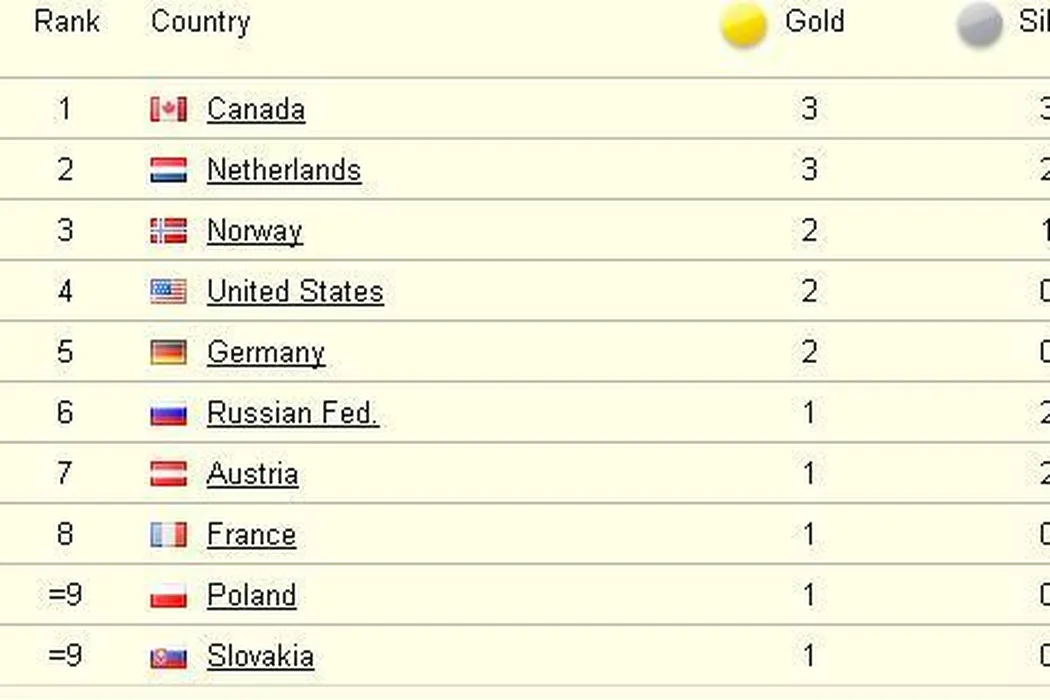Viewport: 1050px width, 700px height.
Task: Open the Slovakia country link
Action: tap(260, 657)
